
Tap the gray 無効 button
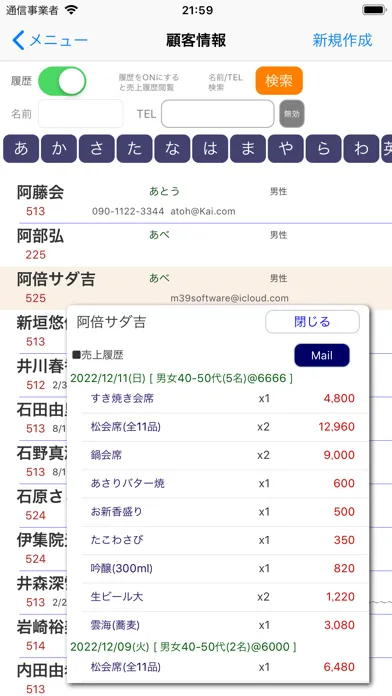[x=292, y=114]
